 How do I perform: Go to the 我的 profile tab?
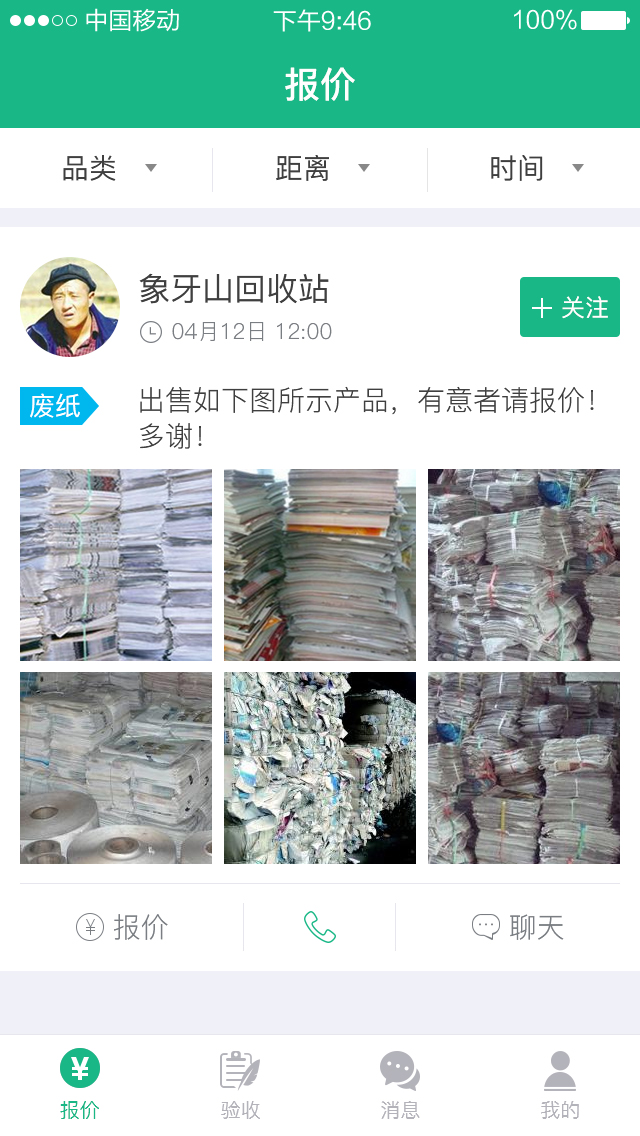[560, 1085]
